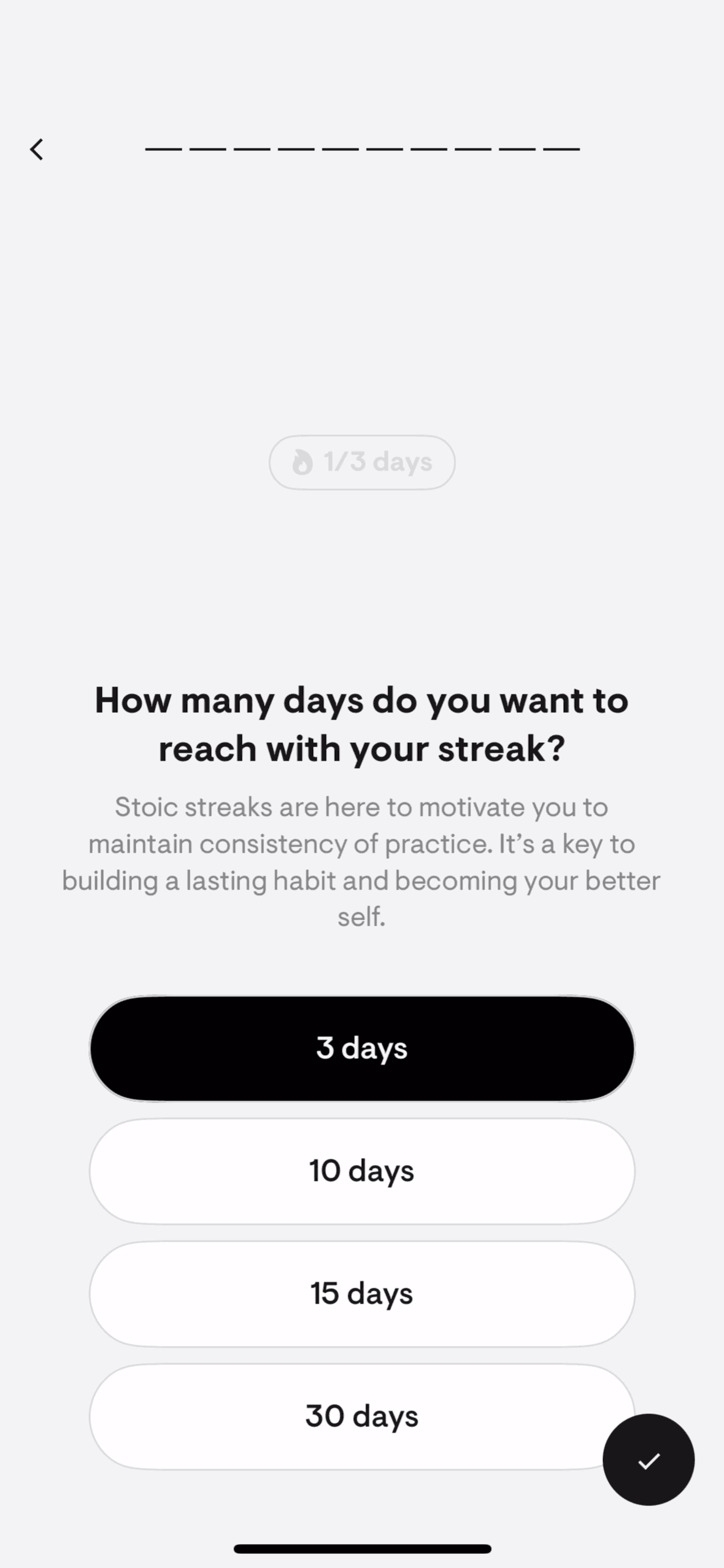Pick the 15 days streak goal
The width and height of the screenshot is (724, 1568).
pyautogui.click(x=362, y=1293)
